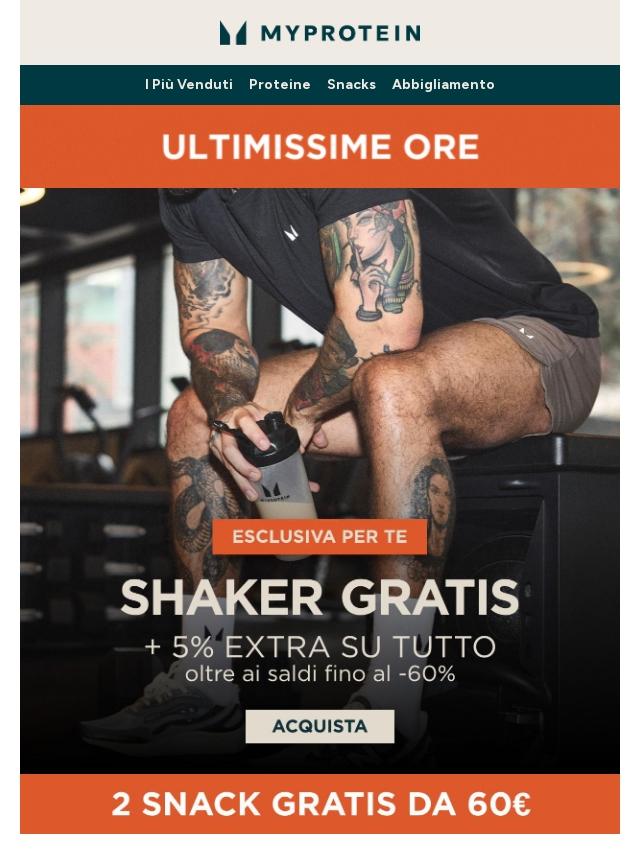
Task: Open the 2 Snack Gratis da 60€ banner
Action: click(320, 804)
